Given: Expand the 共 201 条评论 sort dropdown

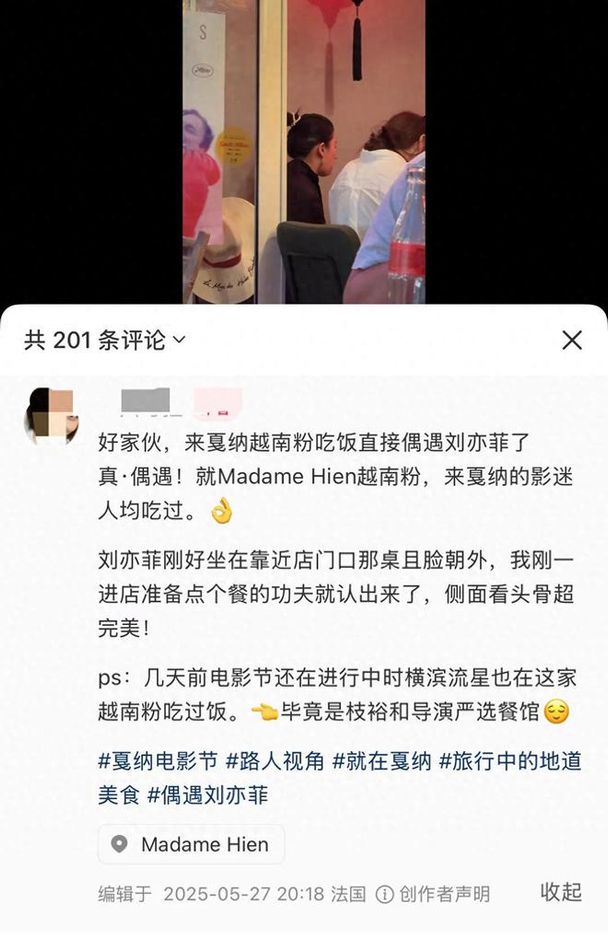Looking at the screenshot, I should click(105, 341).
